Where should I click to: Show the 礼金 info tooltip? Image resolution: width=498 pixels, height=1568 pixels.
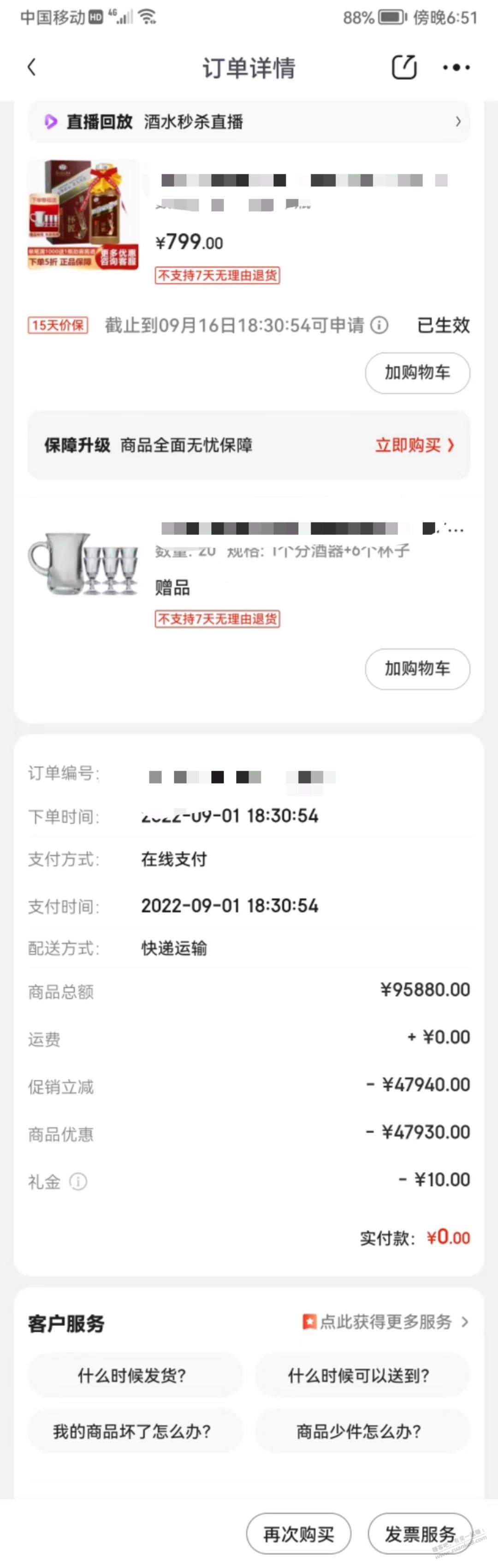[x=78, y=1182]
